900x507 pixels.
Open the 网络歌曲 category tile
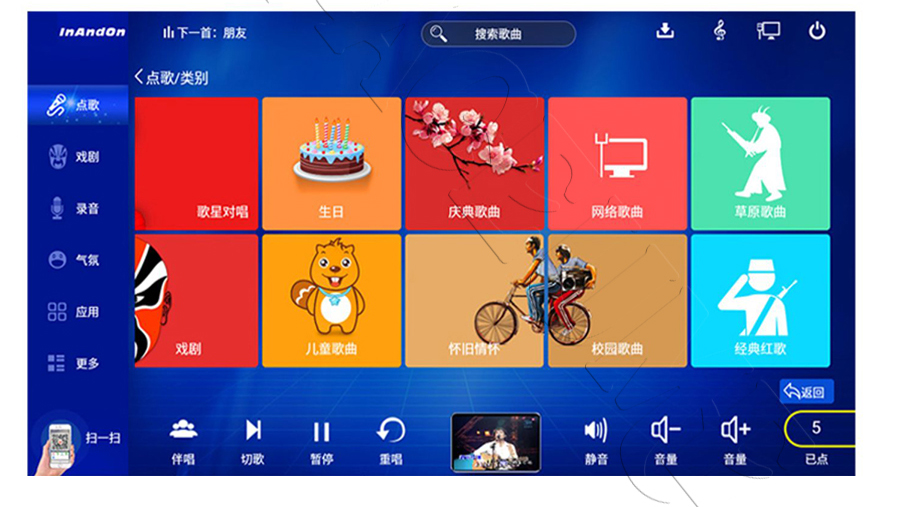(617, 163)
